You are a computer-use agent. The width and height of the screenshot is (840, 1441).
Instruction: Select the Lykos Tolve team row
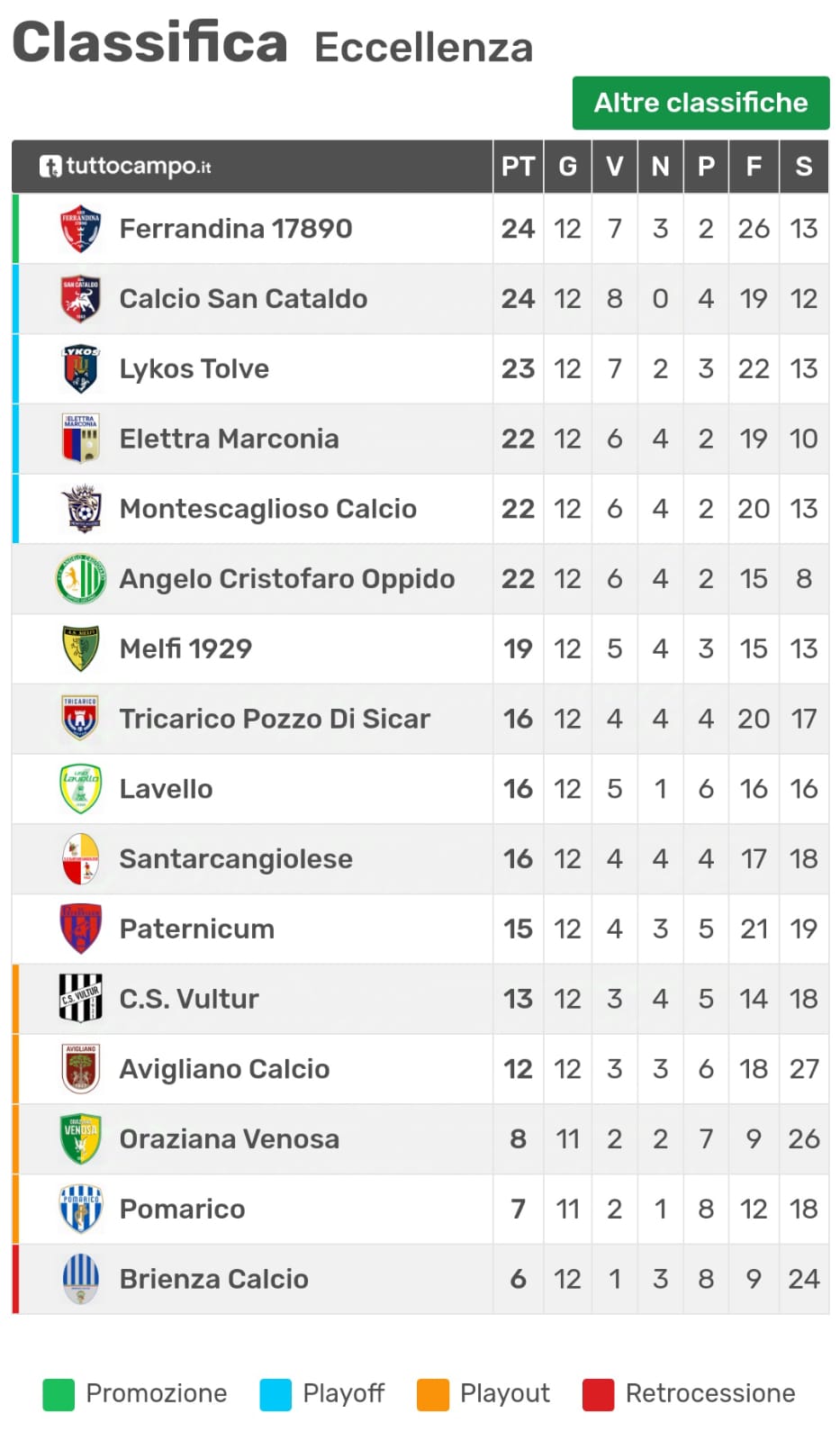[420, 369]
